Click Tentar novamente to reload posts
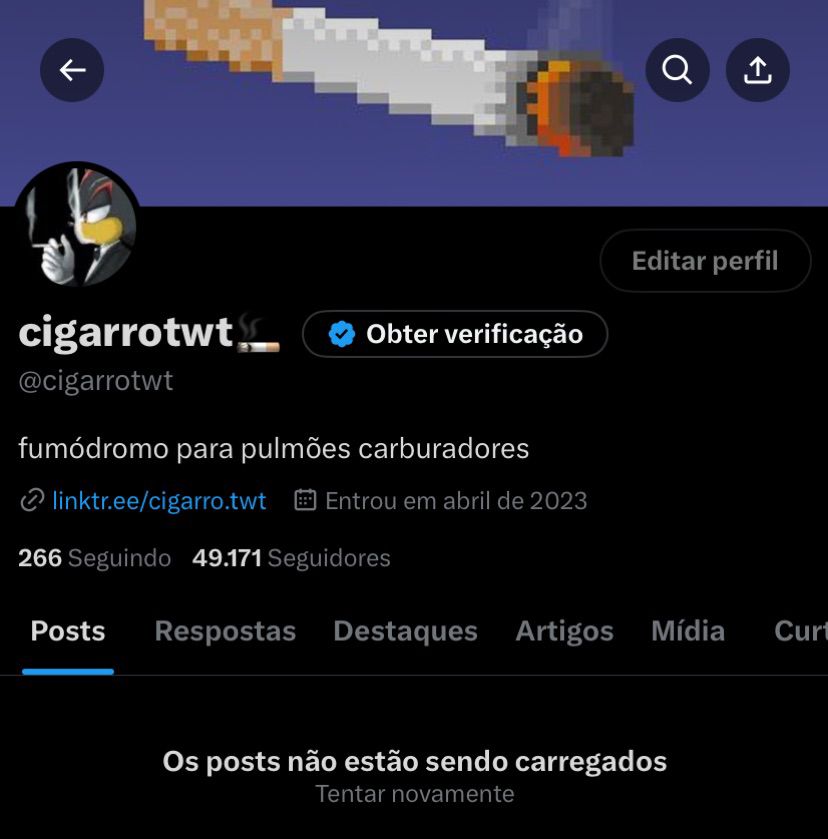This screenshot has width=828, height=839. (x=413, y=794)
